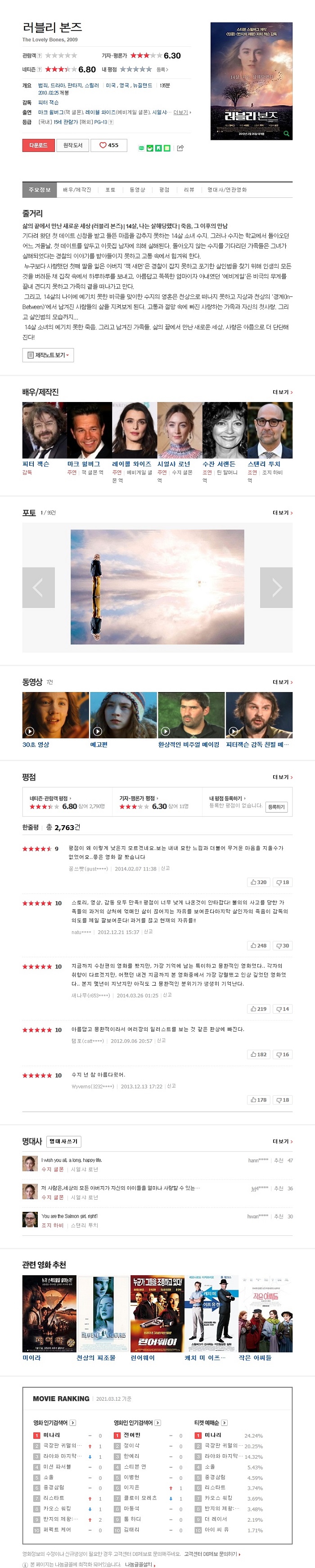This screenshot has width=315, height=1568.
Task: Show previous photo in gallery
Action: coord(38,587)
